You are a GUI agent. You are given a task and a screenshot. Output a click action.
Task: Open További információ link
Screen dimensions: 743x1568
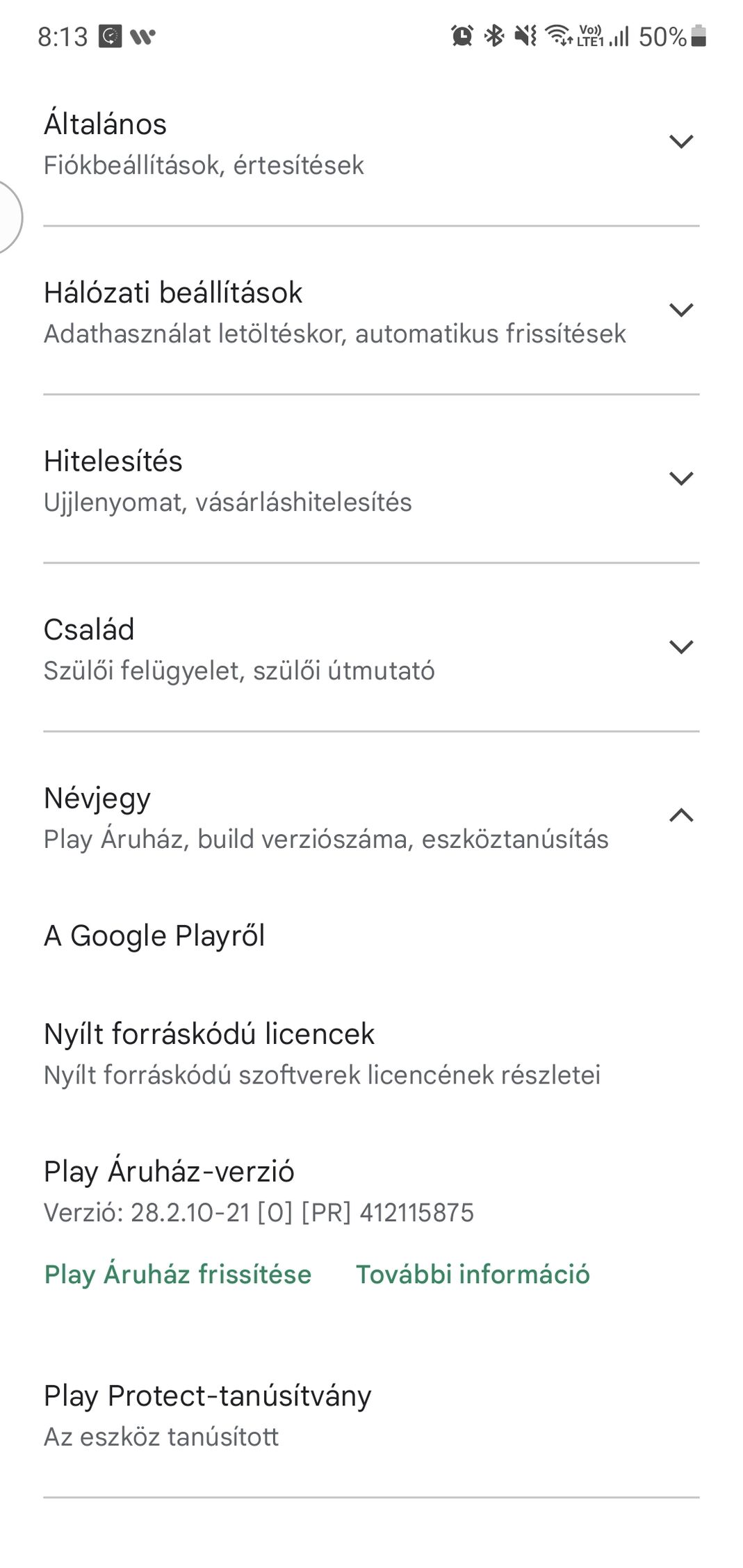[x=473, y=1274]
